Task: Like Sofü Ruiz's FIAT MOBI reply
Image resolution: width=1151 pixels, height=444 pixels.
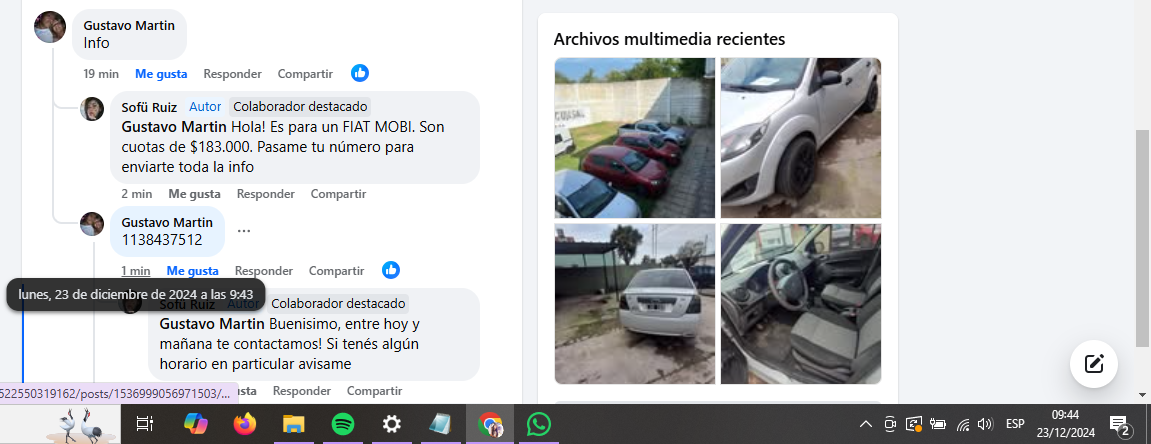Action: click(x=194, y=194)
